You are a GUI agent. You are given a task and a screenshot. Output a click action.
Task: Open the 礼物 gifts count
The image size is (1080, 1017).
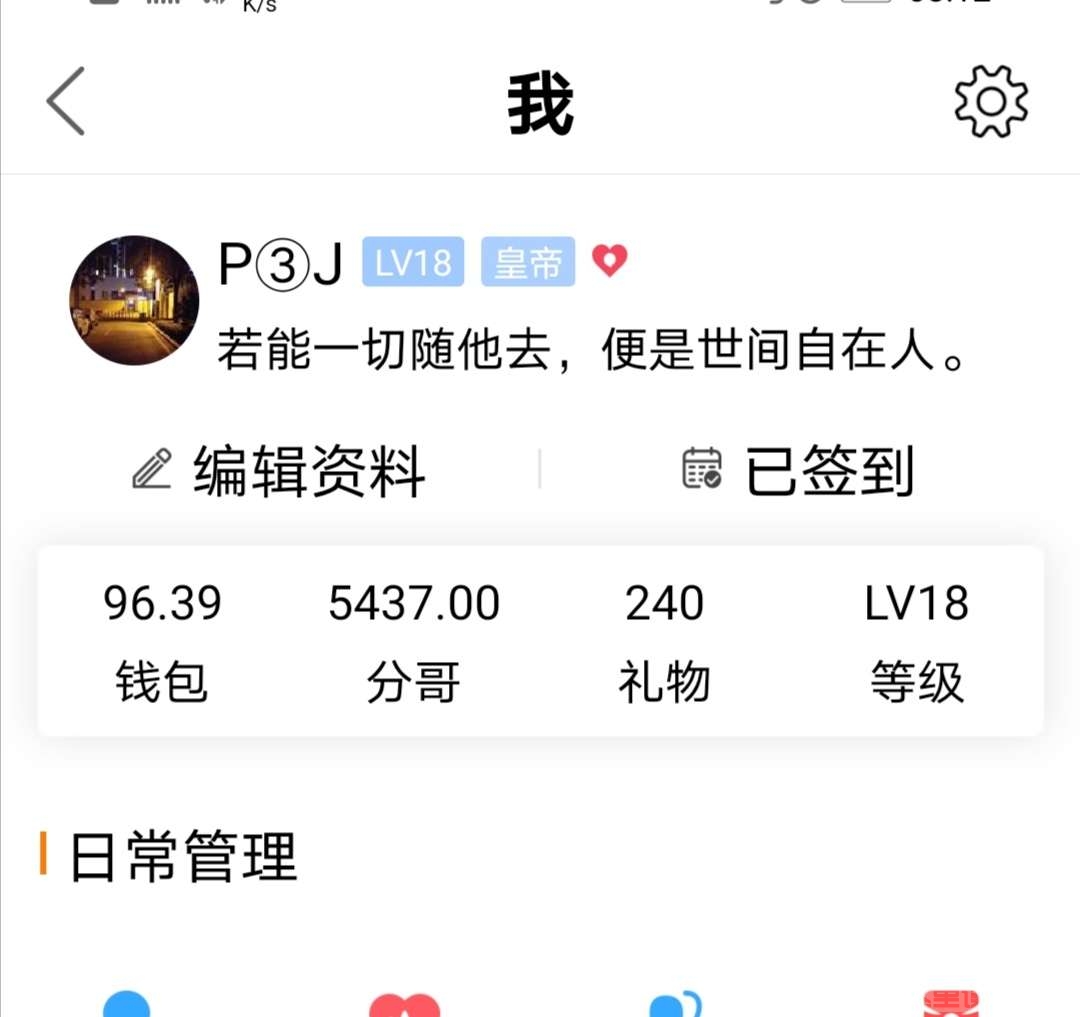(x=665, y=641)
